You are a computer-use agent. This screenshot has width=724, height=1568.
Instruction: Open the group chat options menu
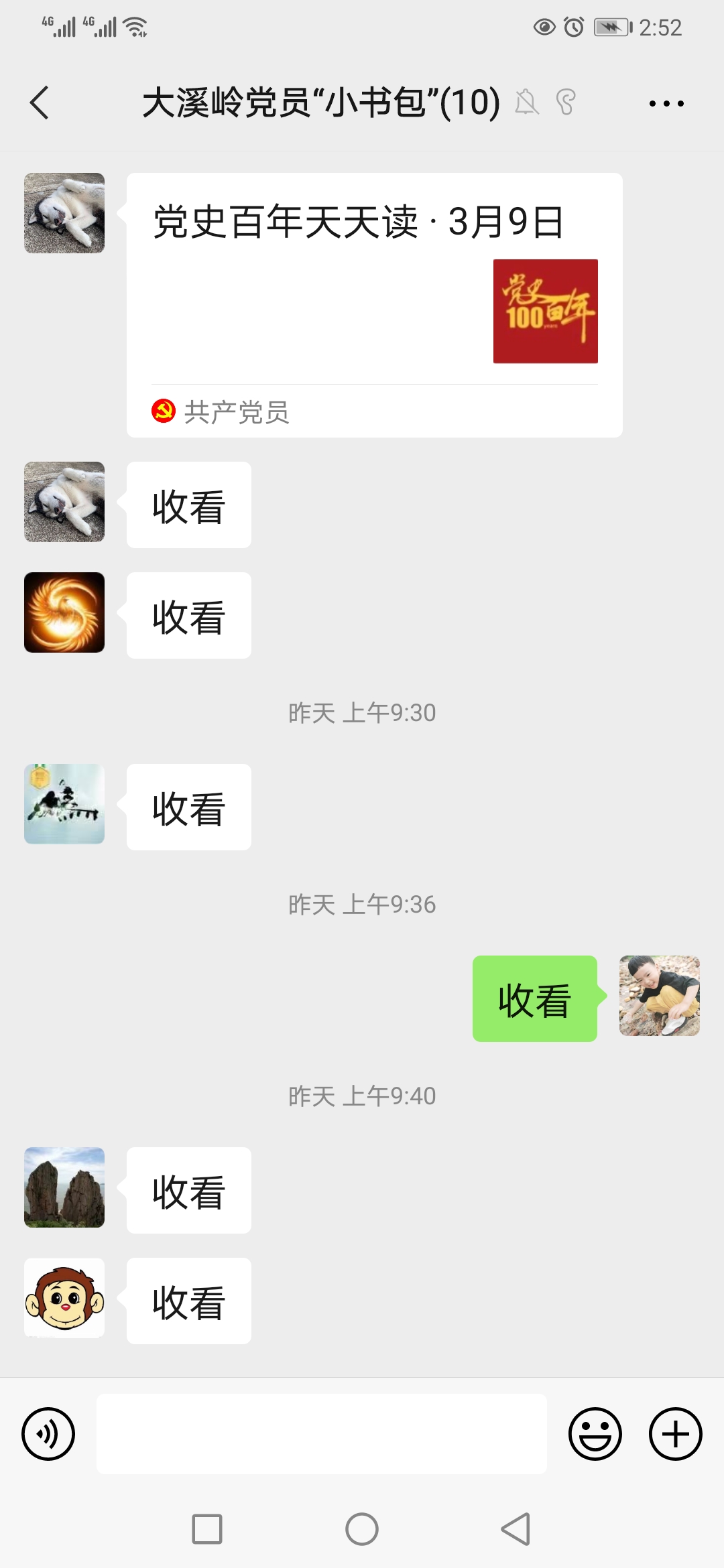(x=666, y=103)
